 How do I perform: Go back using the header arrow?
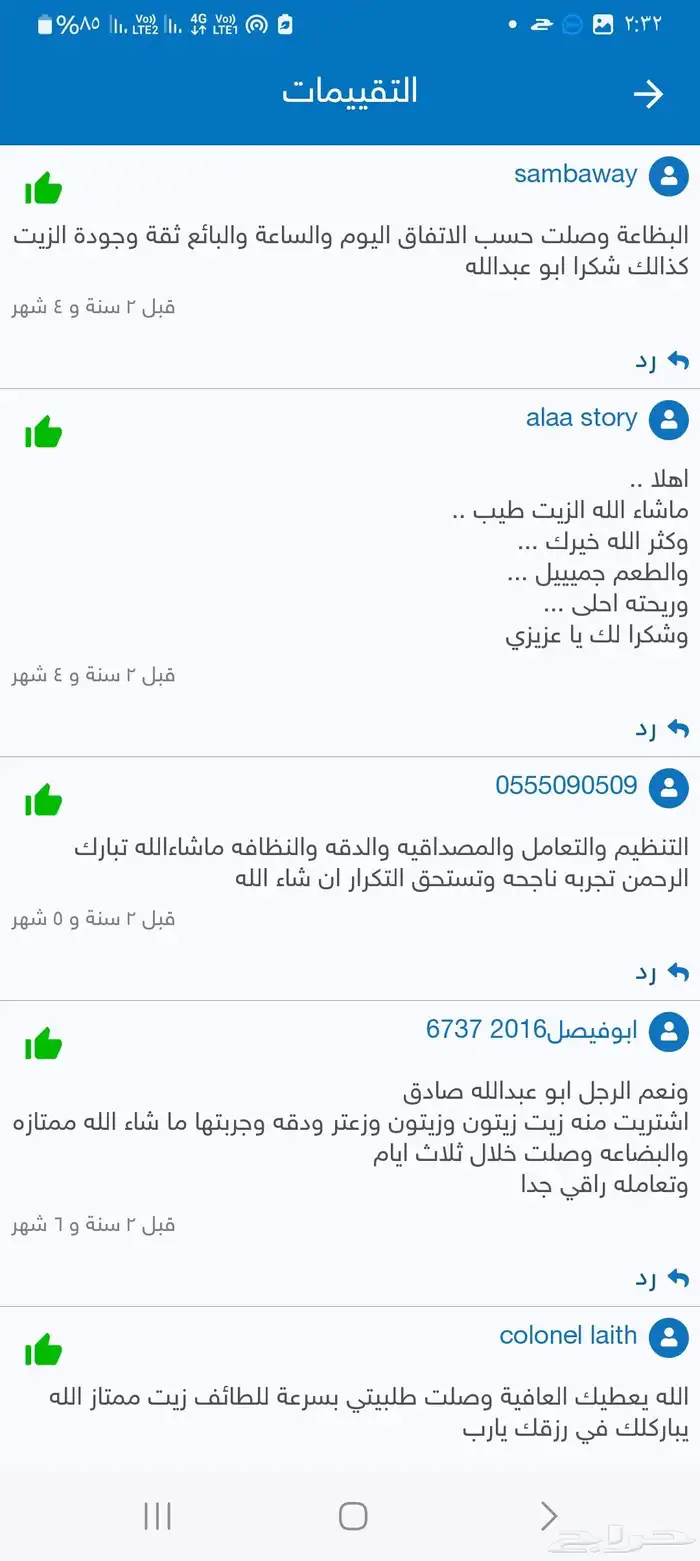[x=648, y=94]
